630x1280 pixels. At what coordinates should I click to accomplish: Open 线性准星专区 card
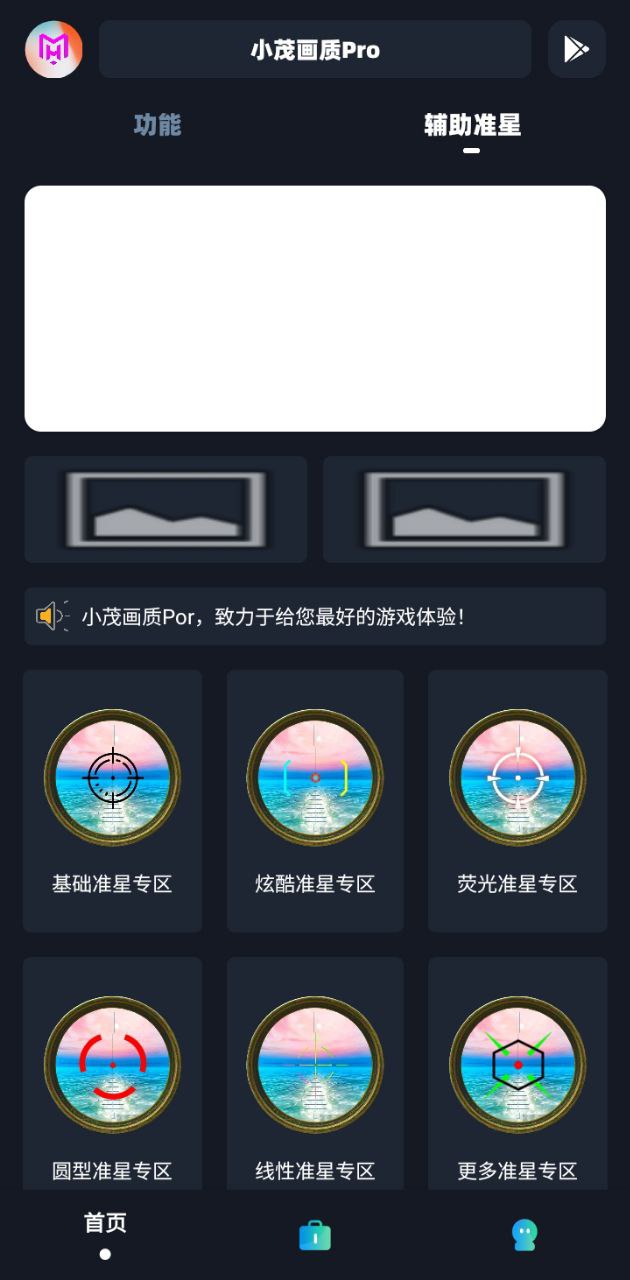[x=315, y=1075]
